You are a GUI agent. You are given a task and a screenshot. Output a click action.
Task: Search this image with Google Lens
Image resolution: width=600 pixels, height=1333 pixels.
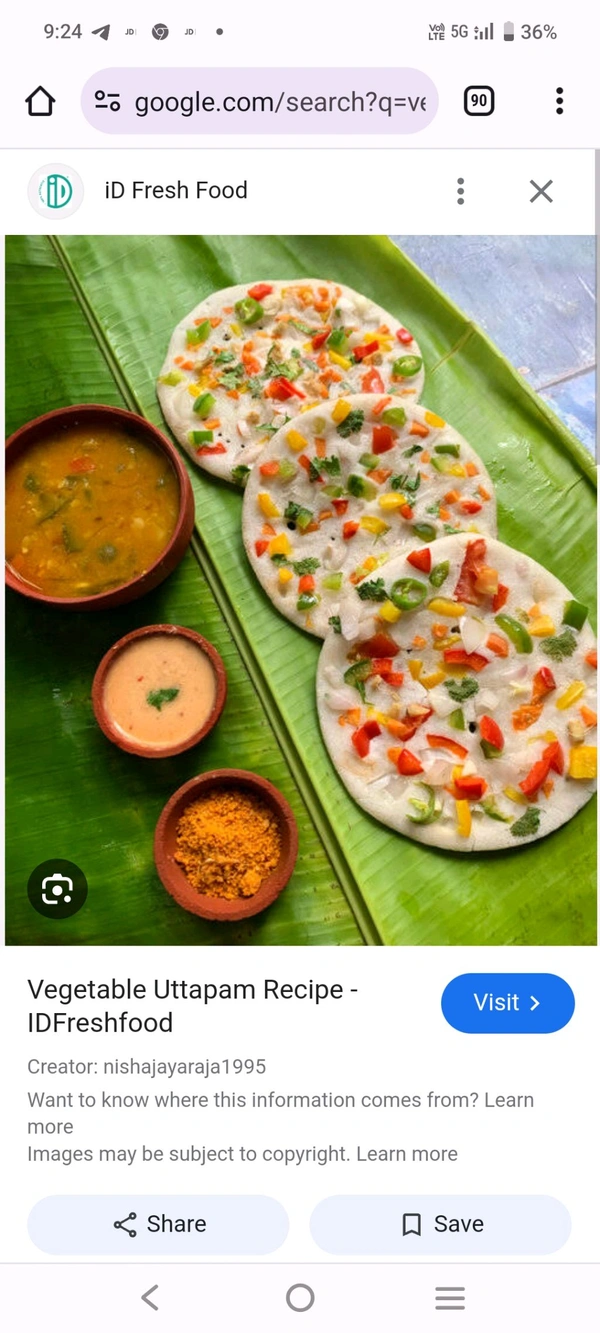pos(57,888)
